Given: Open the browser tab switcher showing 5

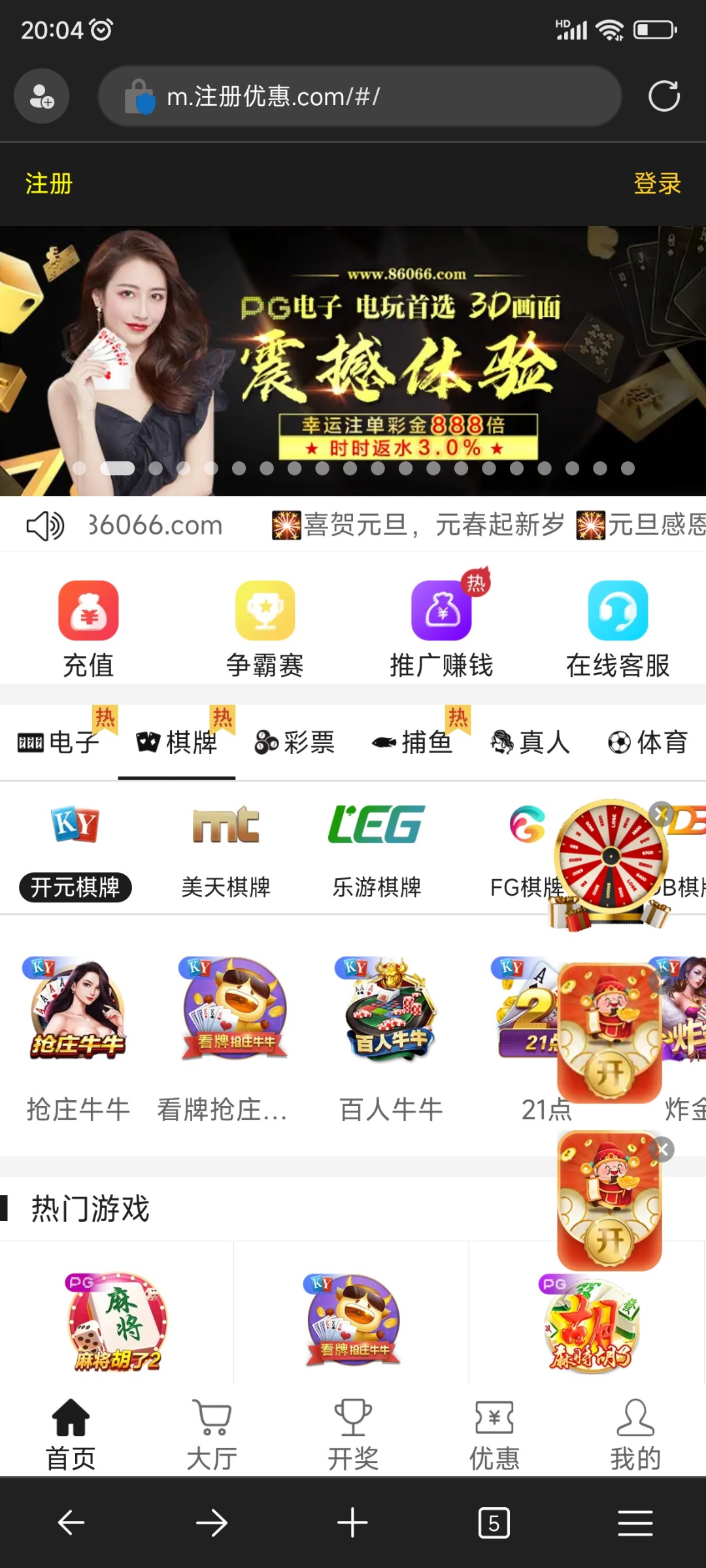Looking at the screenshot, I should coord(494,1524).
